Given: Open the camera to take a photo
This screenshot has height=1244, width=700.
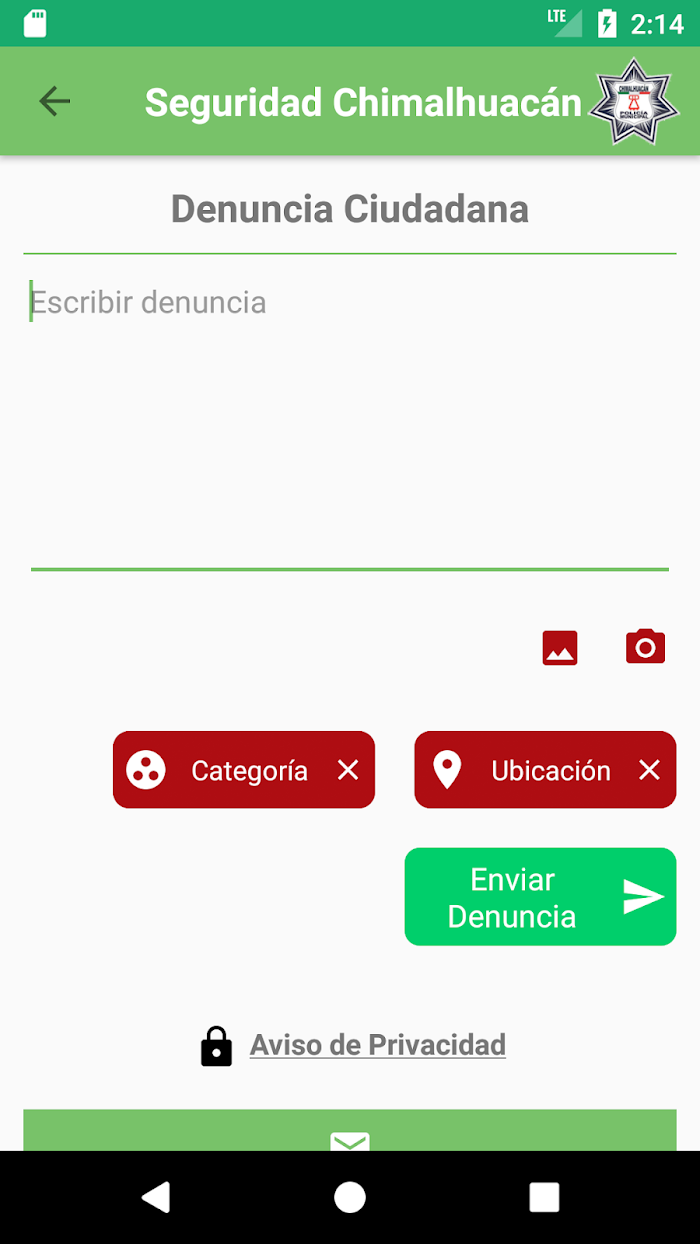Looking at the screenshot, I should pyautogui.click(x=646, y=647).
